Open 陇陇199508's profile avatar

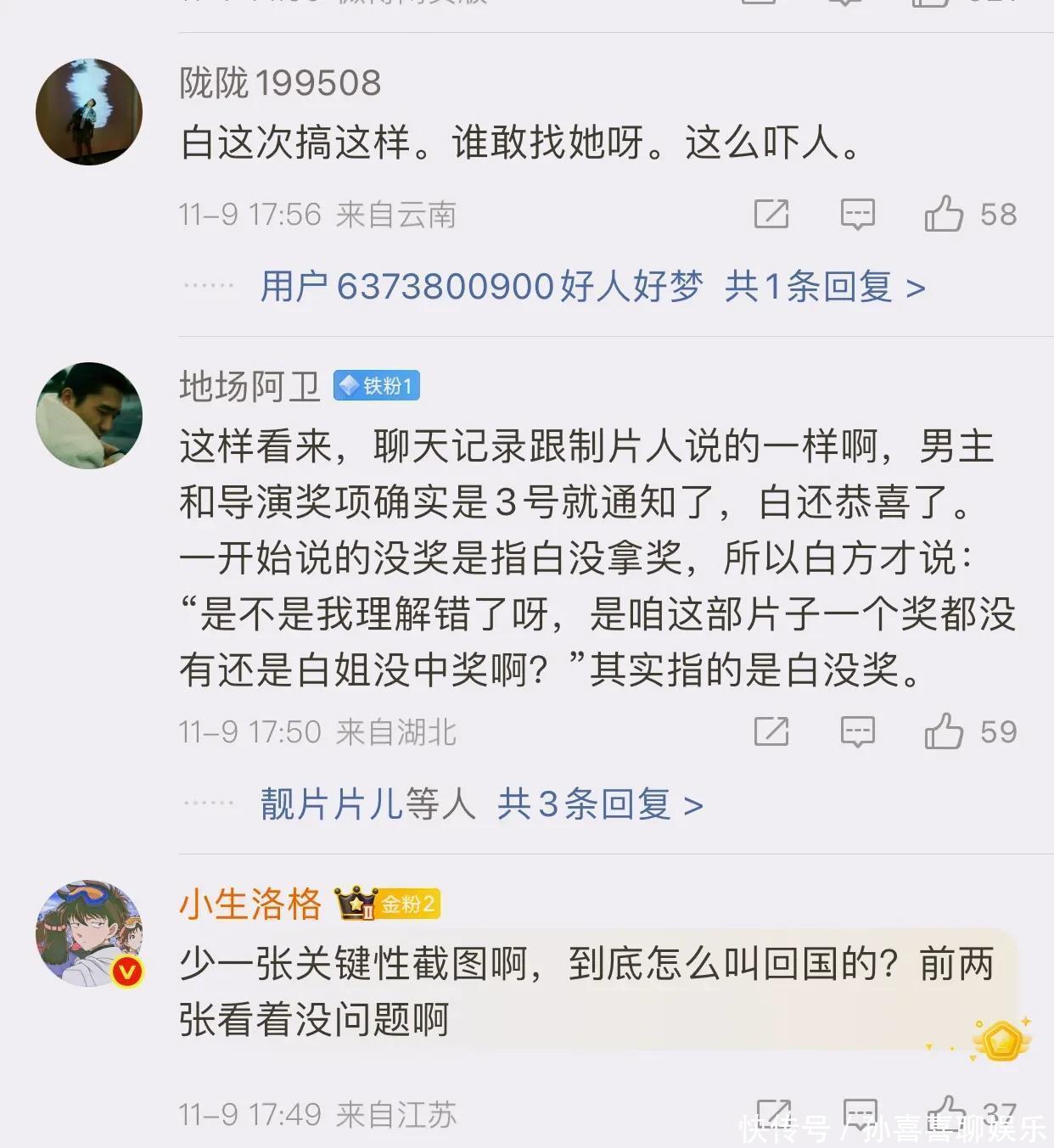89,111
